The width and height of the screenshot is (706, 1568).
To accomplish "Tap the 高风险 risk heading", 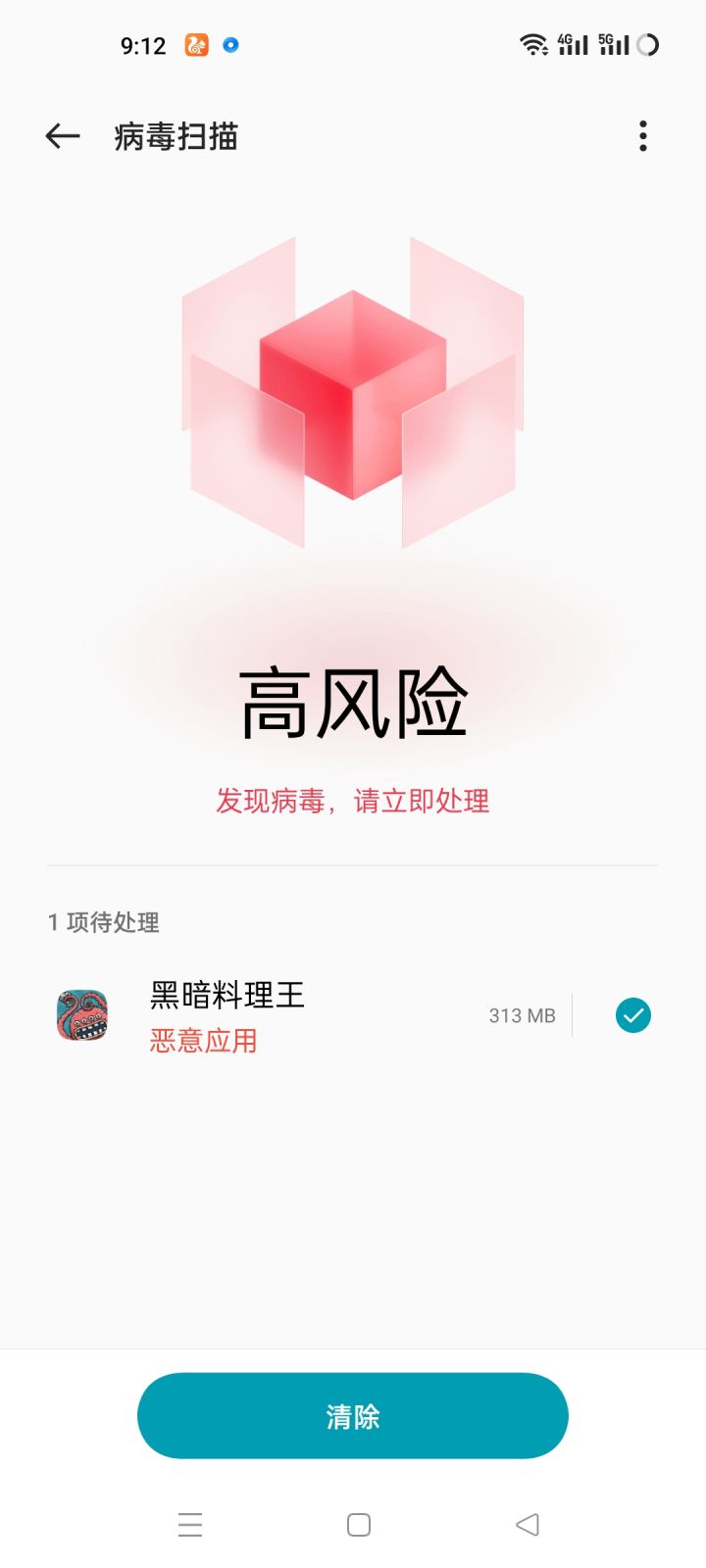I will pyautogui.click(x=353, y=698).
